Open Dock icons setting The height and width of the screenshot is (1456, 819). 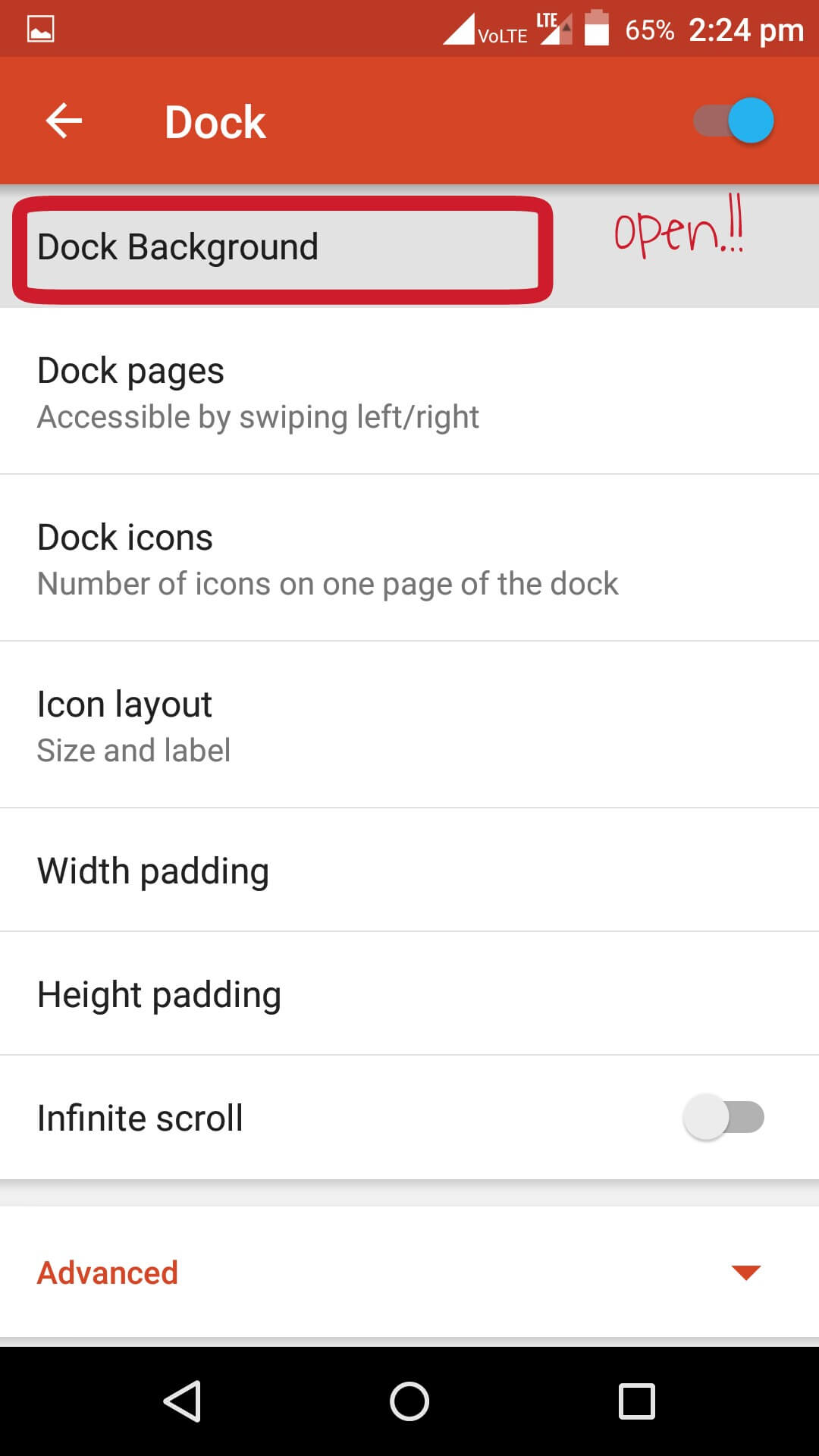click(409, 558)
